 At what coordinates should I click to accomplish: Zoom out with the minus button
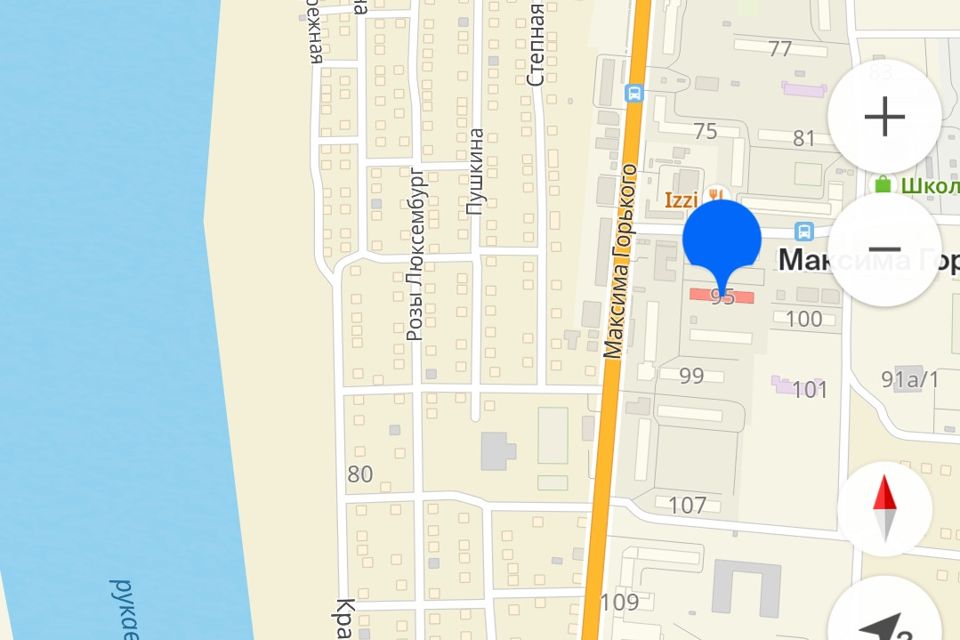pos(884,249)
